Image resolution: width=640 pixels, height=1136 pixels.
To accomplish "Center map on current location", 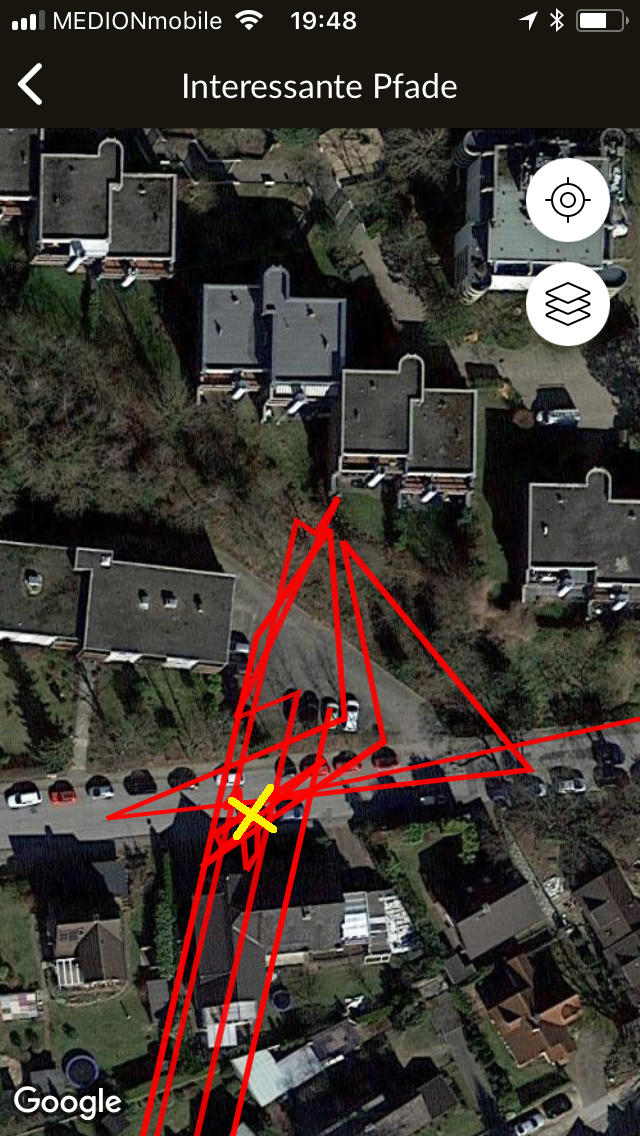I will coord(567,201).
